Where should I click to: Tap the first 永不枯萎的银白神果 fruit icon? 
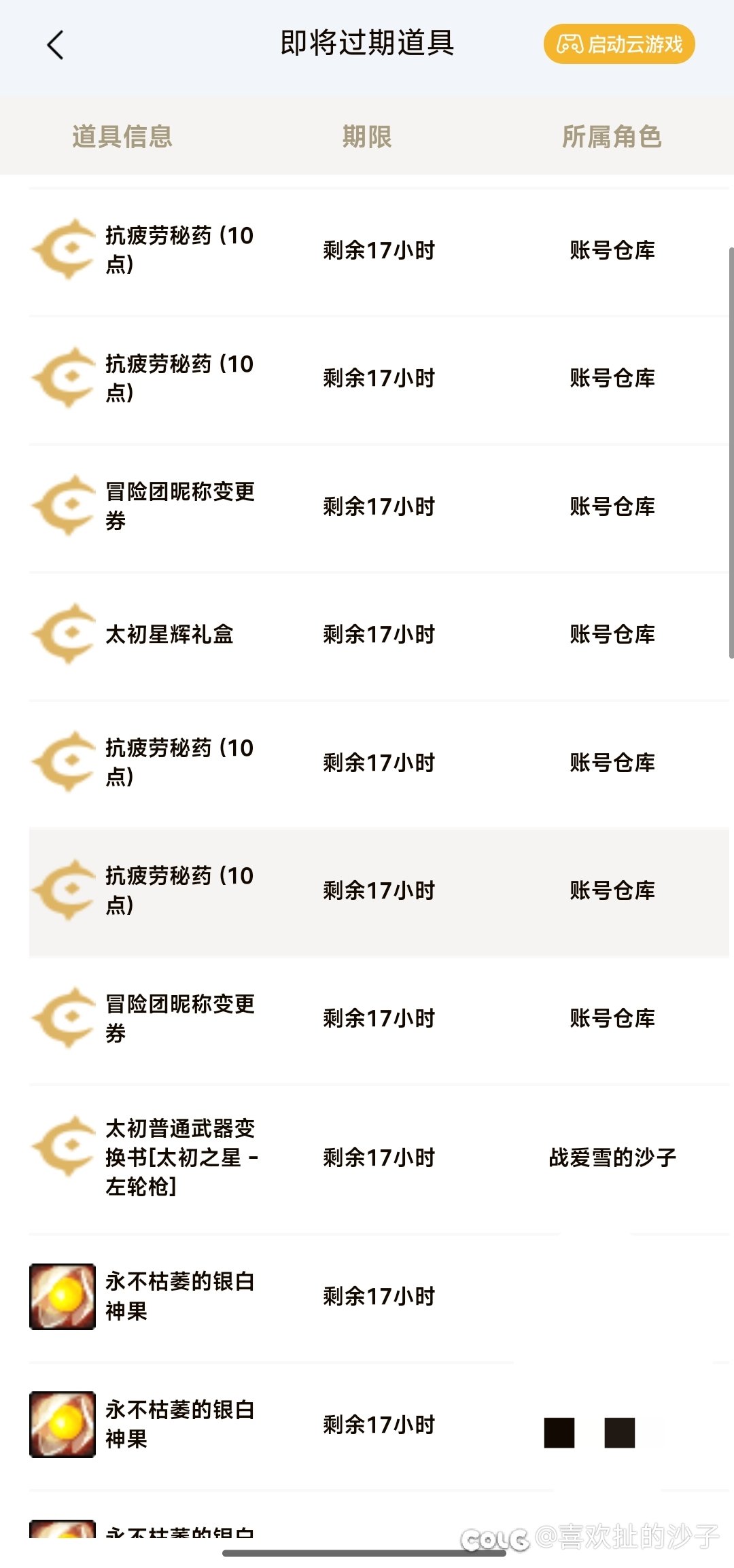[x=63, y=1295]
